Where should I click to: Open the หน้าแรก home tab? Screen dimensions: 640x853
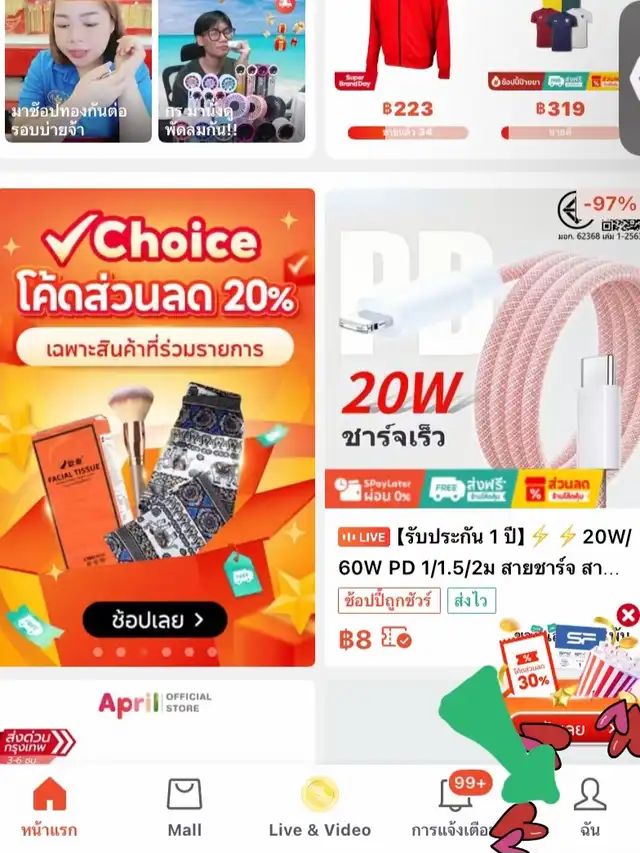50,807
